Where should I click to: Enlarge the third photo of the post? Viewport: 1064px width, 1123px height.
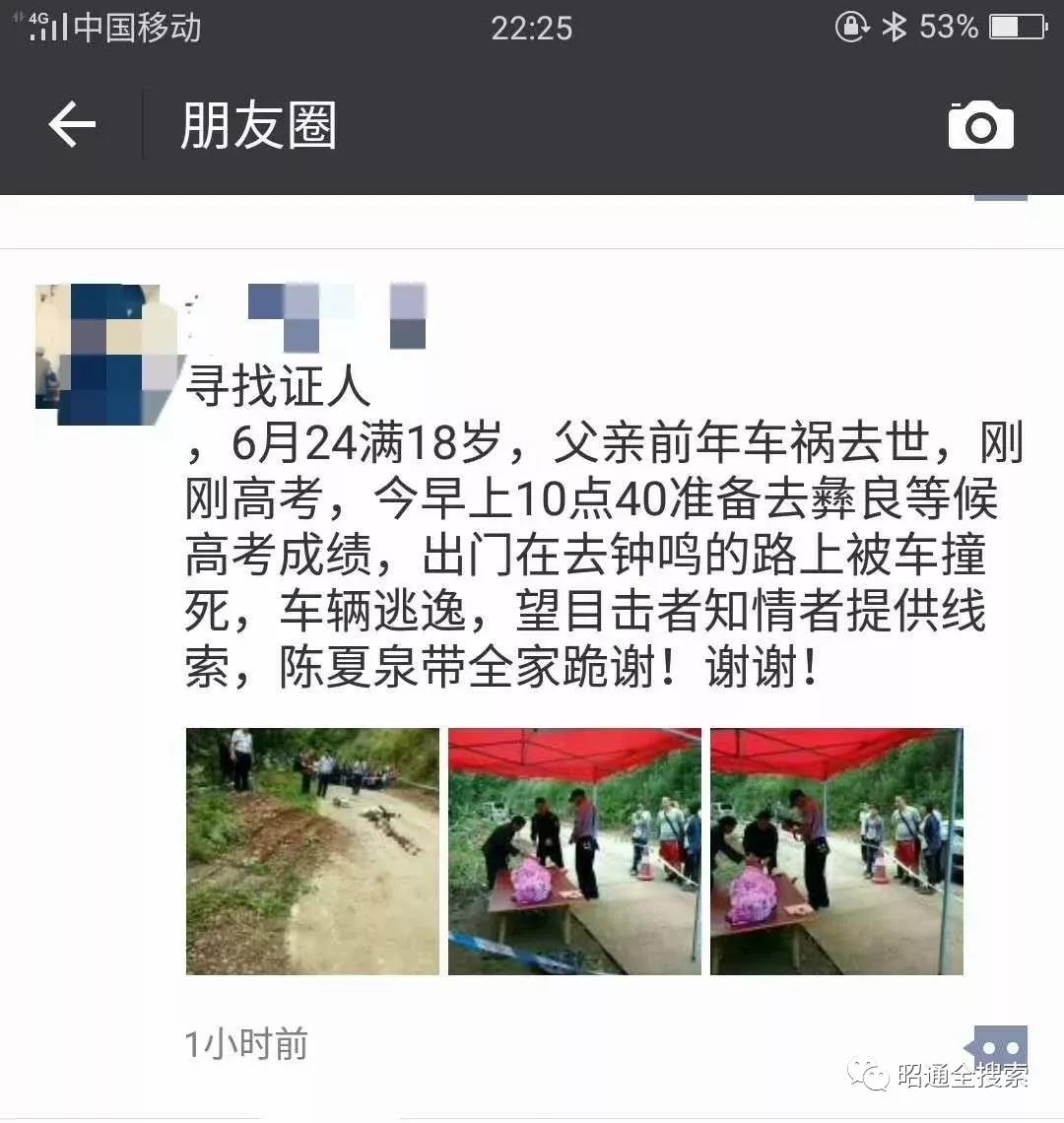(x=836, y=852)
